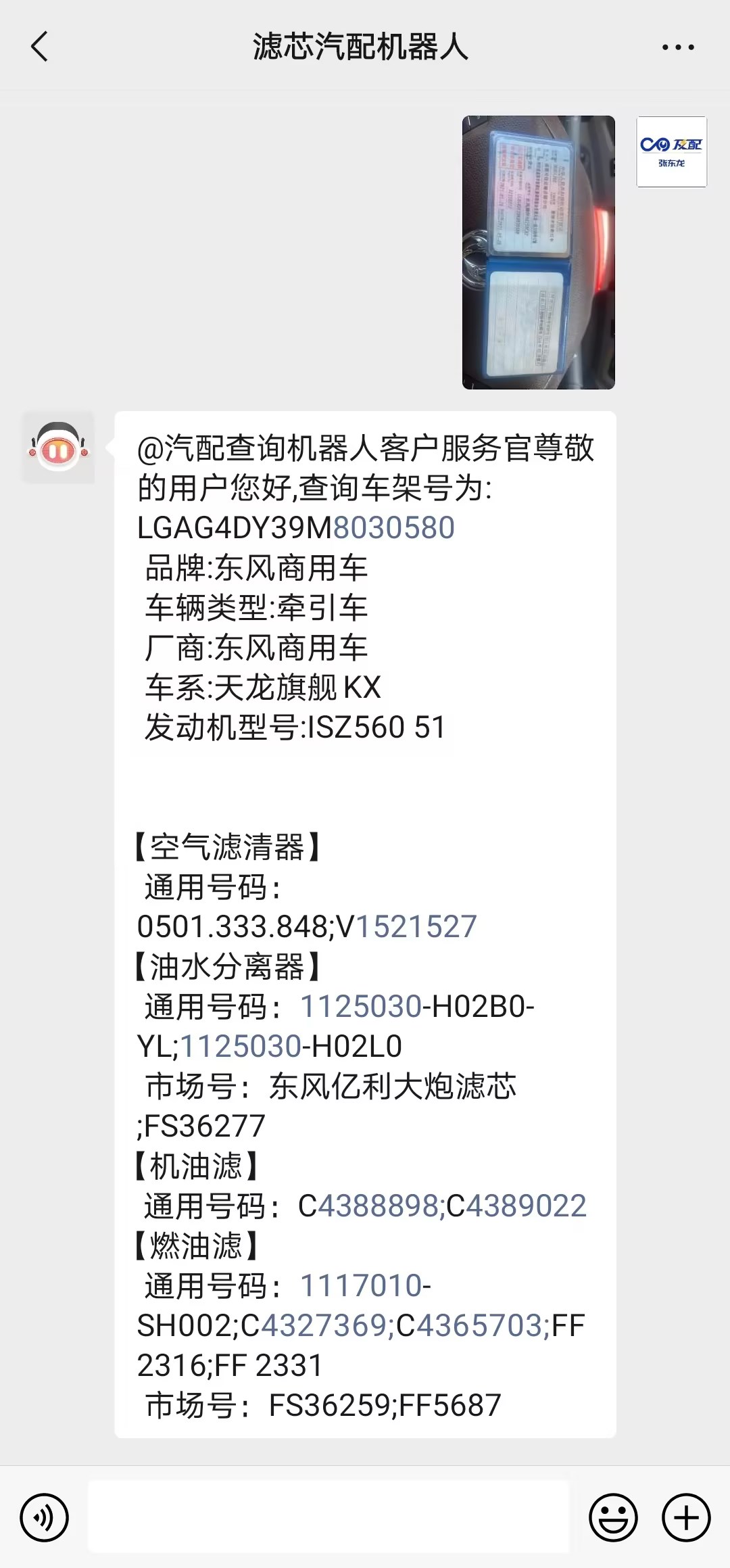Switch to voice input mode
The height and width of the screenshot is (1568, 730).
point(45,1518)
